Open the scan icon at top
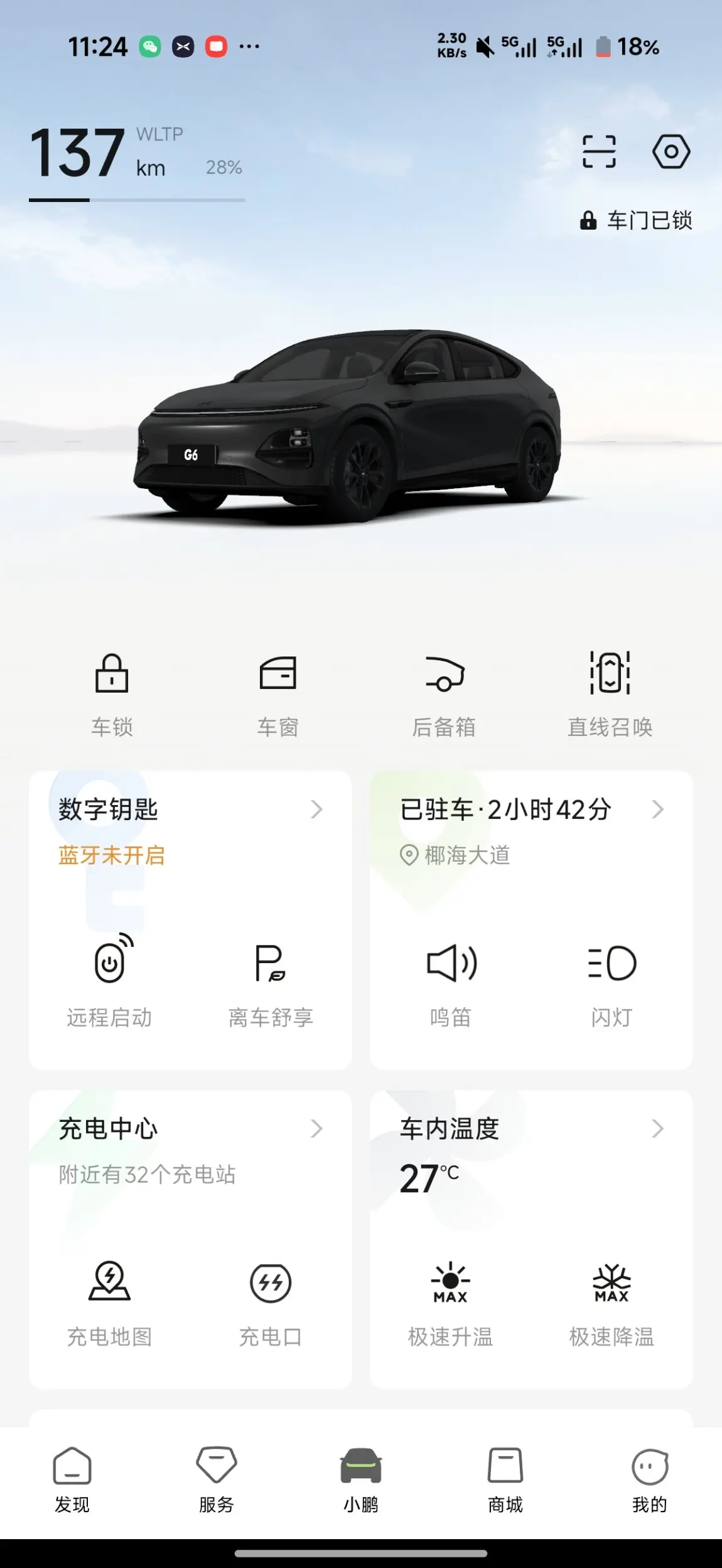 coord(598,151)
